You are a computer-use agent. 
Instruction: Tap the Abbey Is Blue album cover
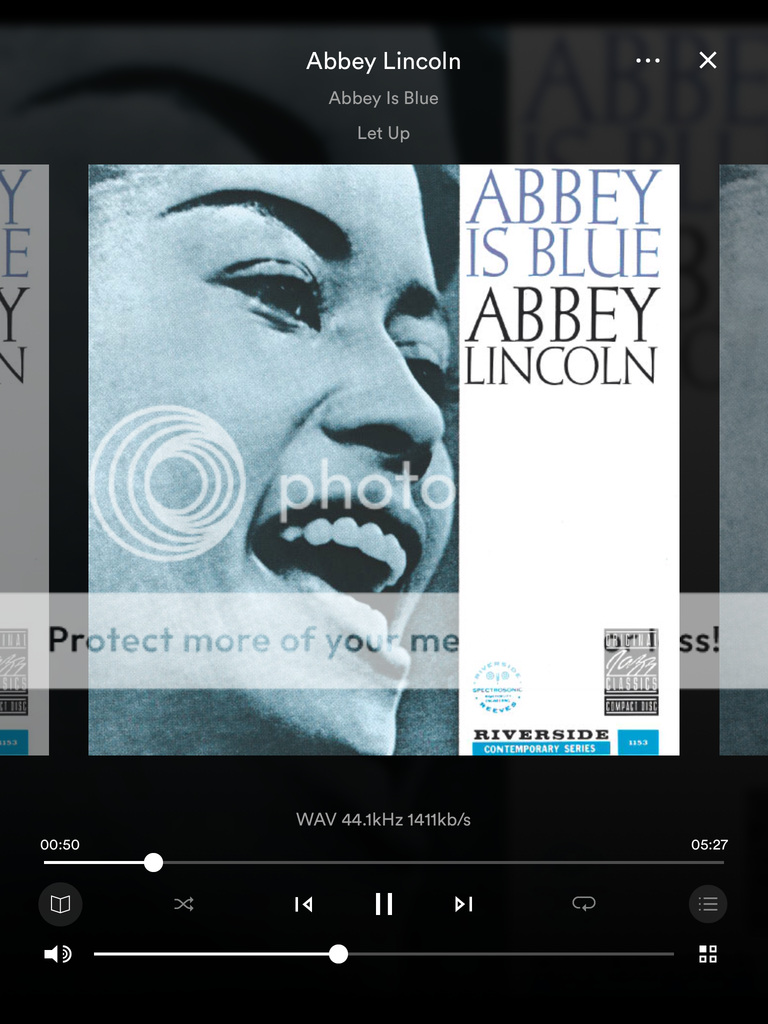[x=384, y=460]
